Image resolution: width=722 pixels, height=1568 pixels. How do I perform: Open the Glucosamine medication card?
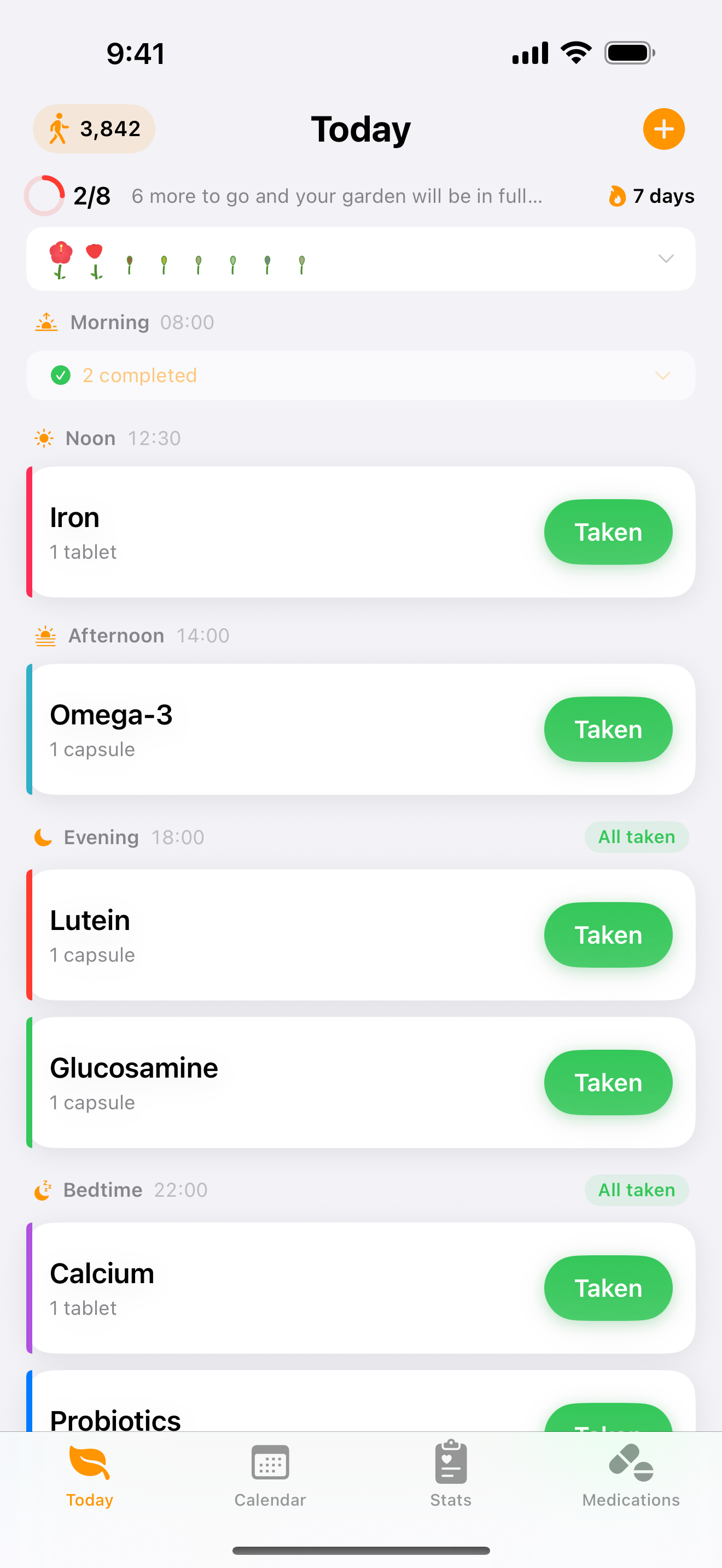(x=243, y=1083)
